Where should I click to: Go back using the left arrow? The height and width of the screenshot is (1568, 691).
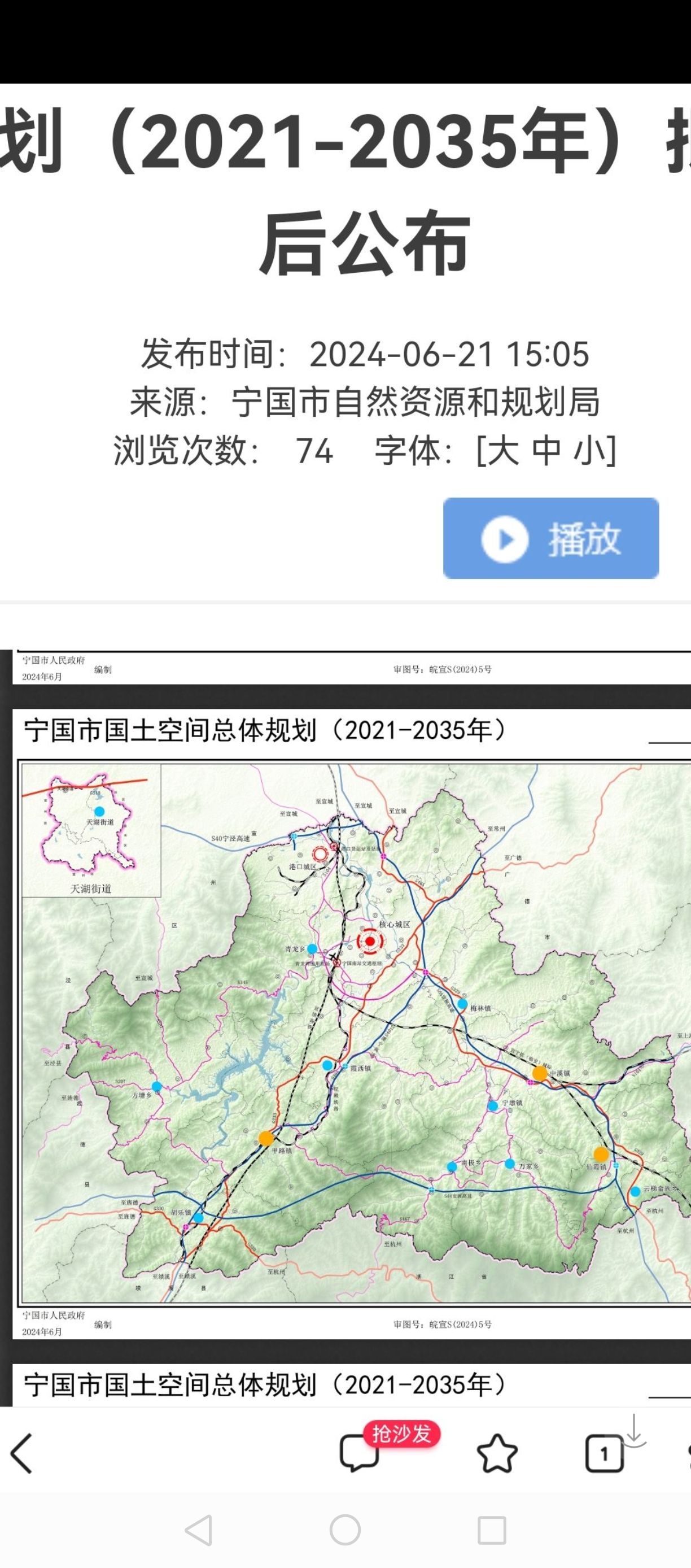coord(22,1454)
